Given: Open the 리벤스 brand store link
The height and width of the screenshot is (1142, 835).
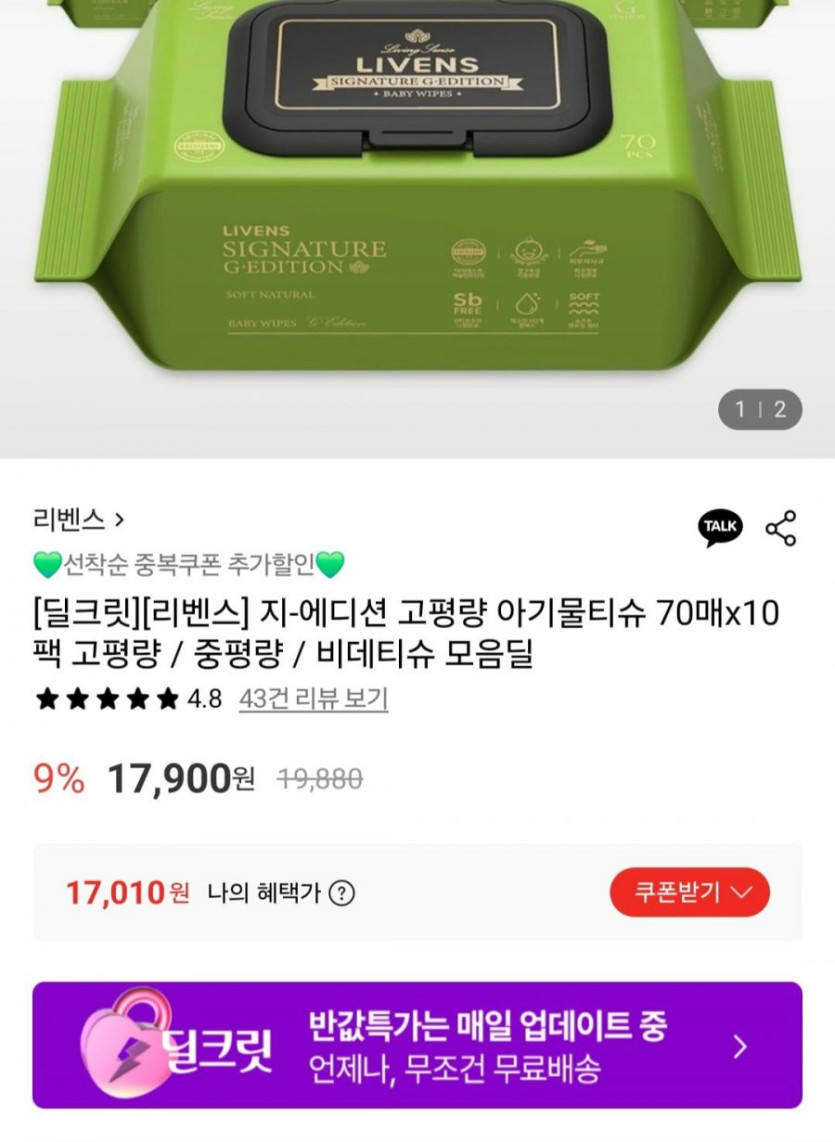Looking at the screenshot, I should pos(78,520).
